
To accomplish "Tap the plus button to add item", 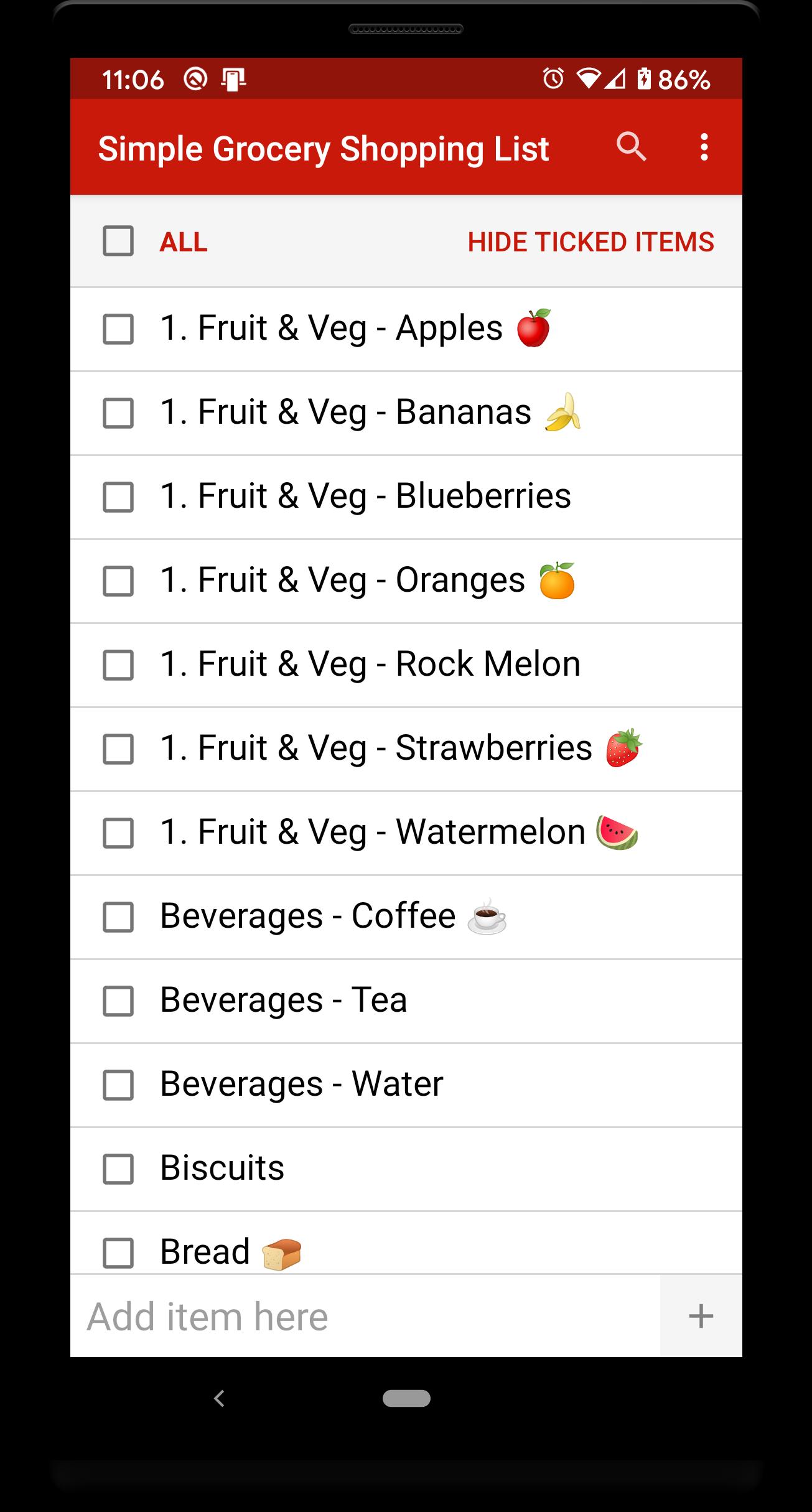I will pyautogui.click(x=701, y=1316).
